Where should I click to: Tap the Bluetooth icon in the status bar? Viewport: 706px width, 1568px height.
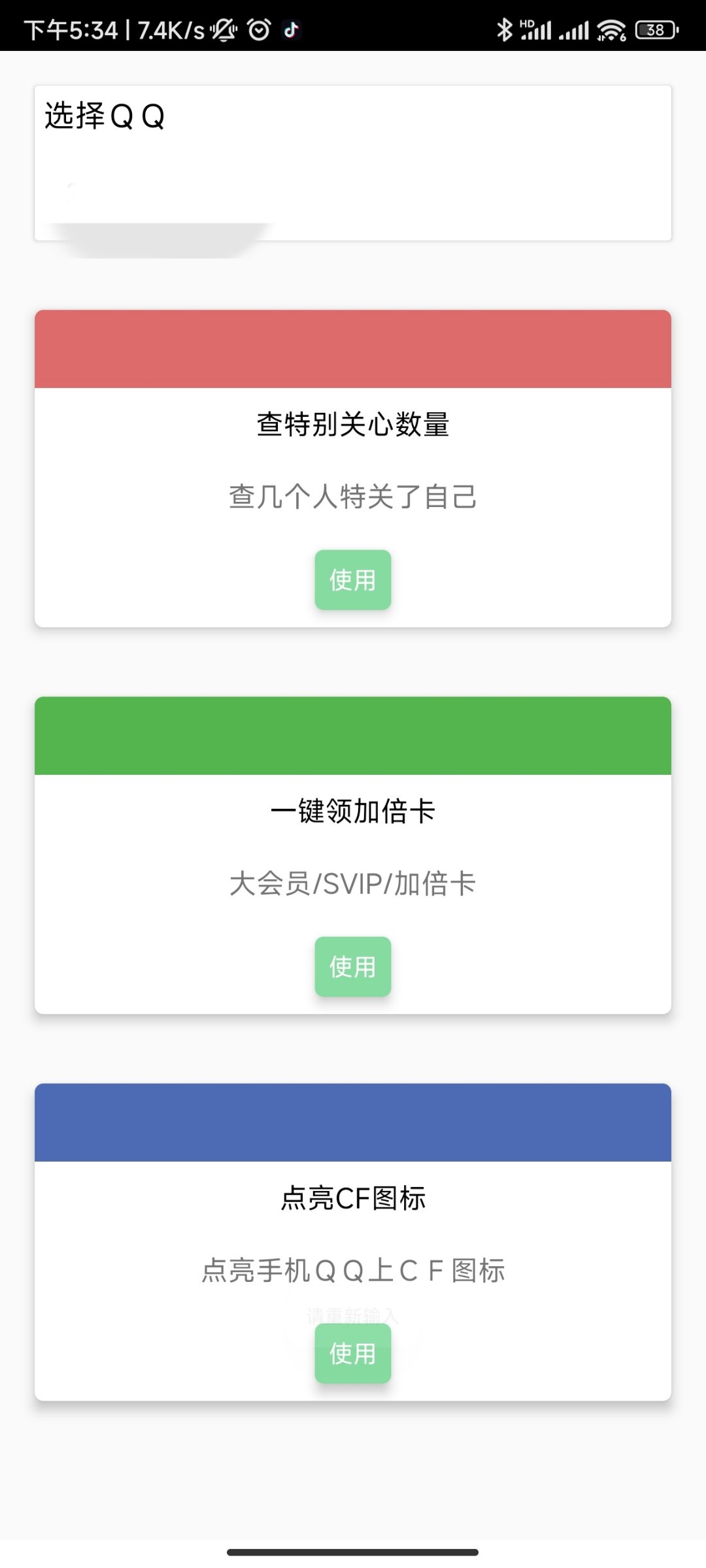click(x=505, y=29)
